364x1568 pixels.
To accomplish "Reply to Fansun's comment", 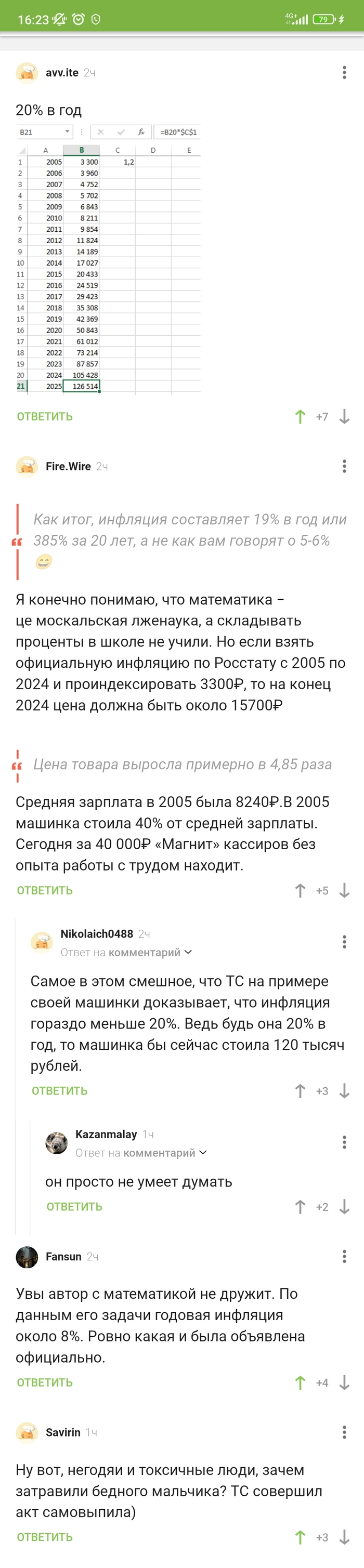I will pyautogui.click(x=44, y=1382).
